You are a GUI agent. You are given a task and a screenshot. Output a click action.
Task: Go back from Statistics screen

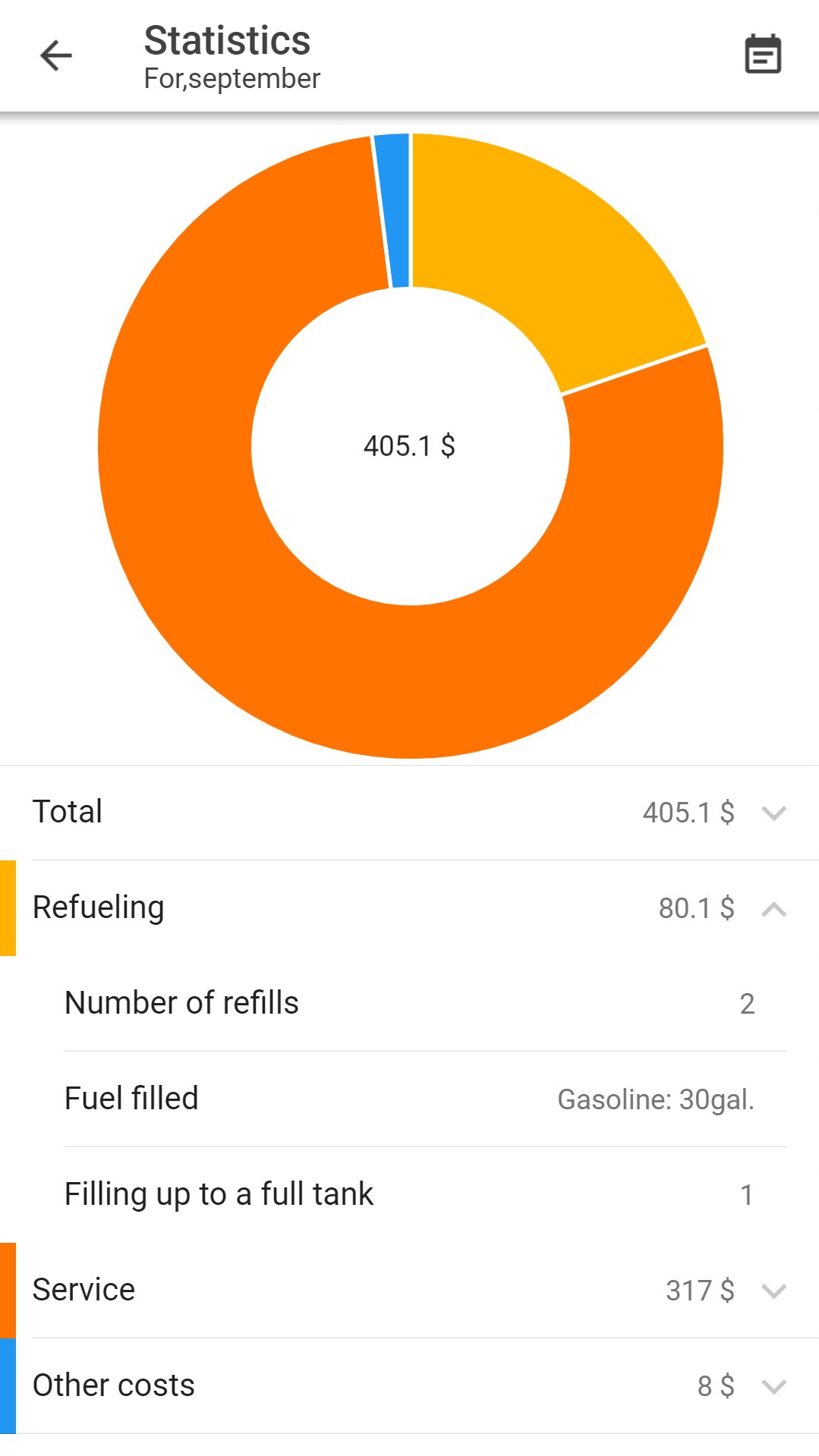55,55
